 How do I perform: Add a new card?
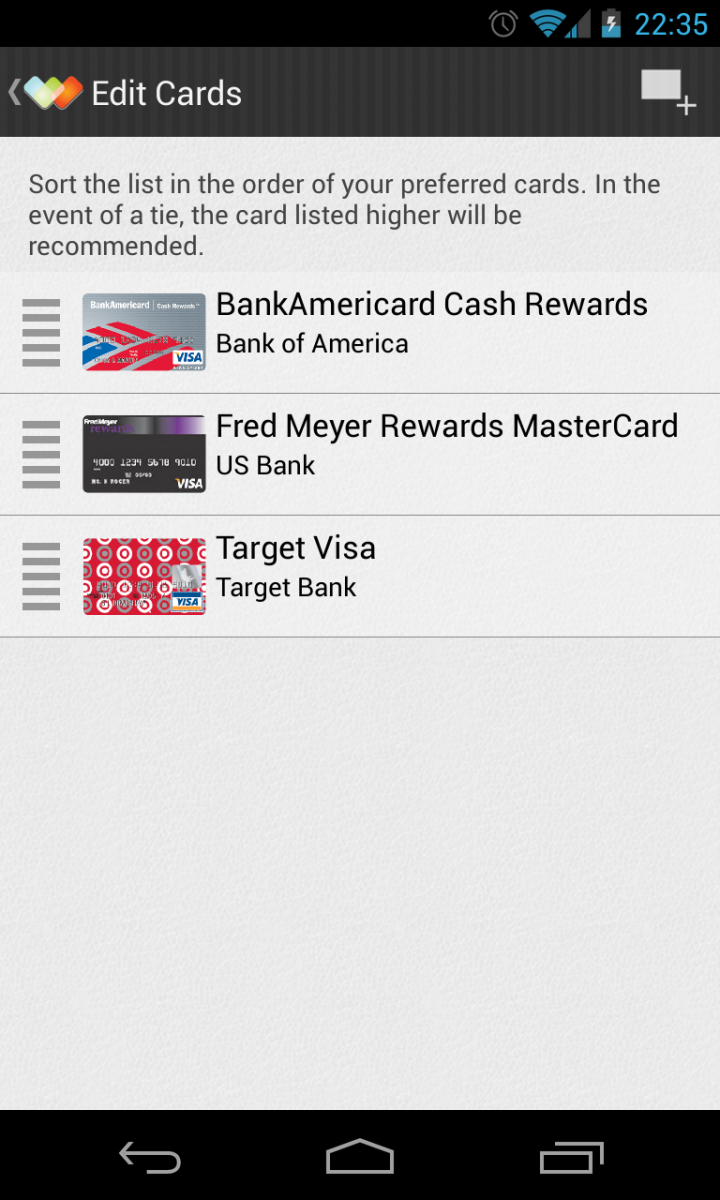coord(668,92)
